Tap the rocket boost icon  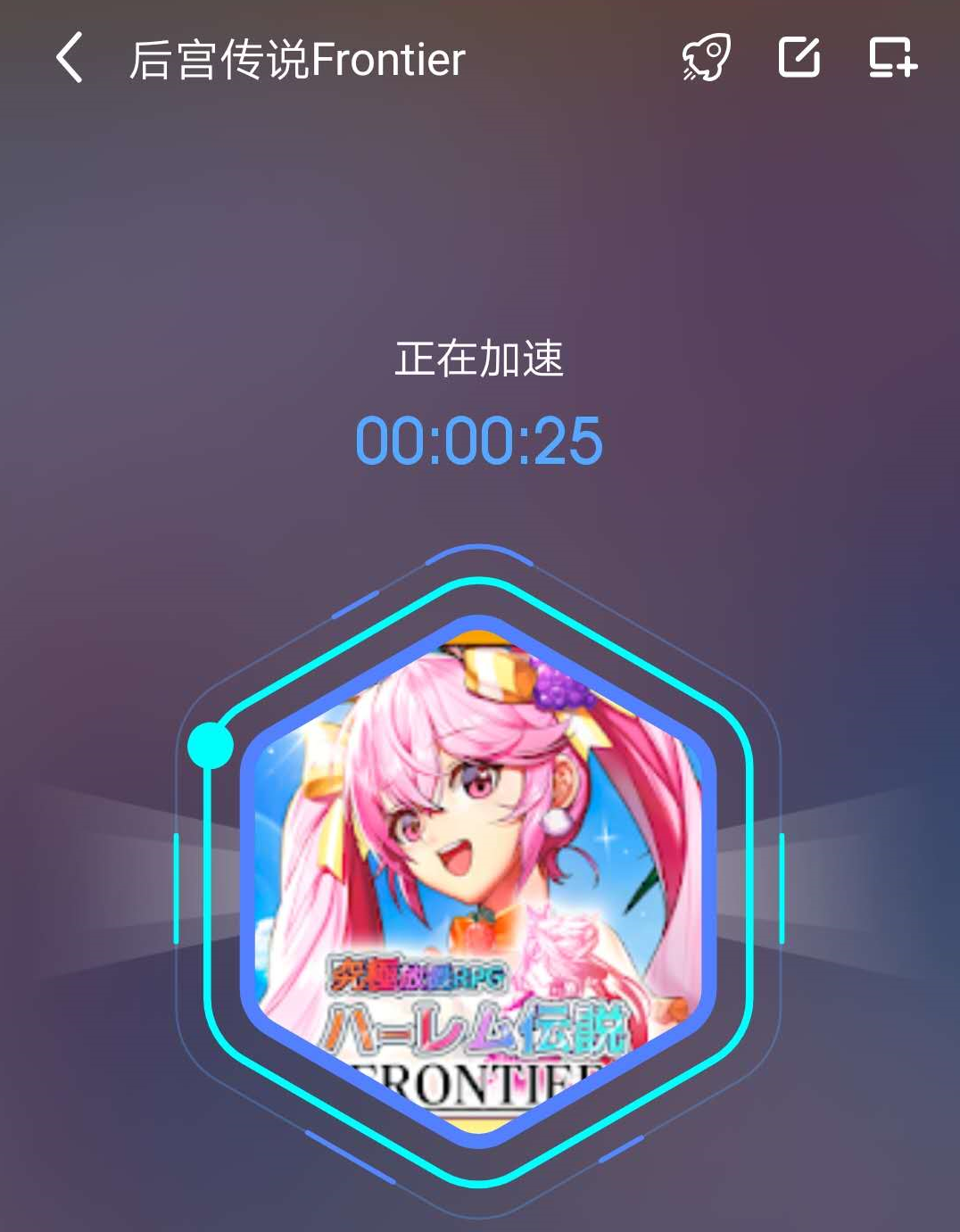pos(707,59)
